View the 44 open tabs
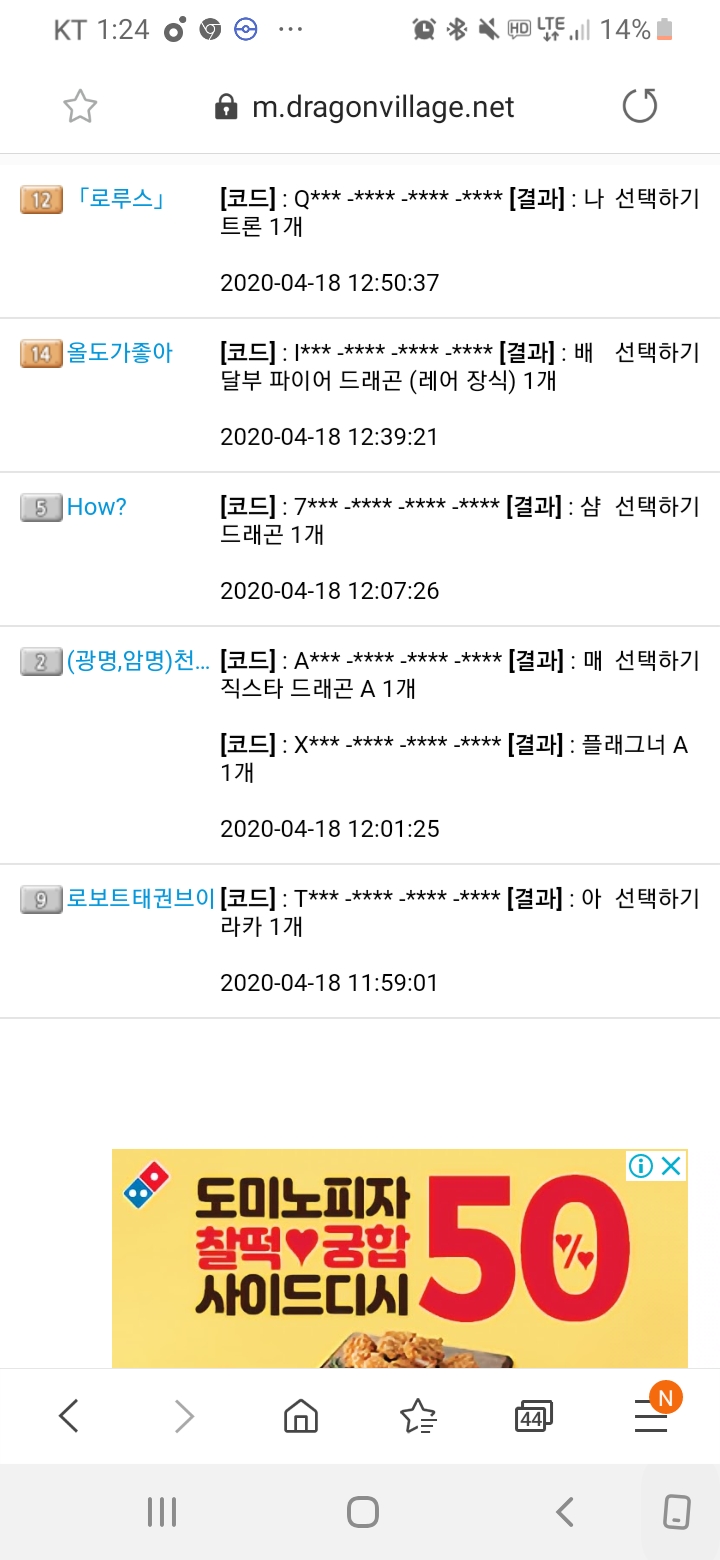 (x=533, y=1416)
